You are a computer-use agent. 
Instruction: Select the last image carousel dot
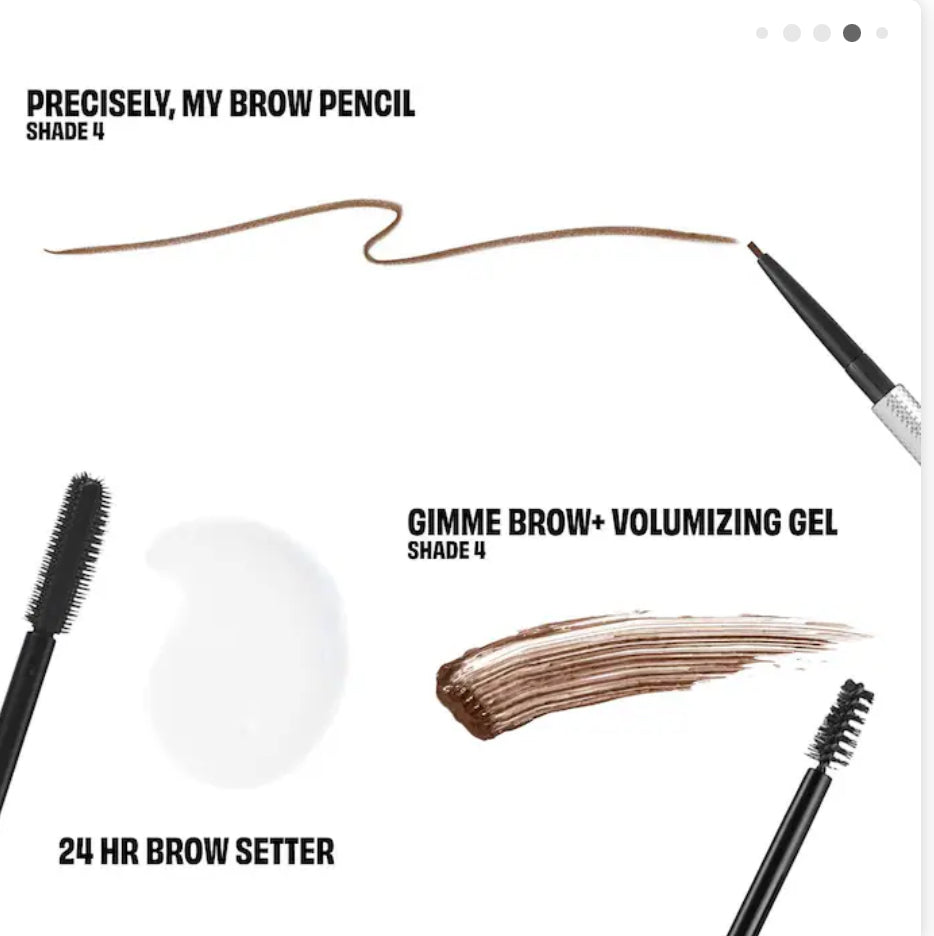pyautogui.click(x=882, y=33)
